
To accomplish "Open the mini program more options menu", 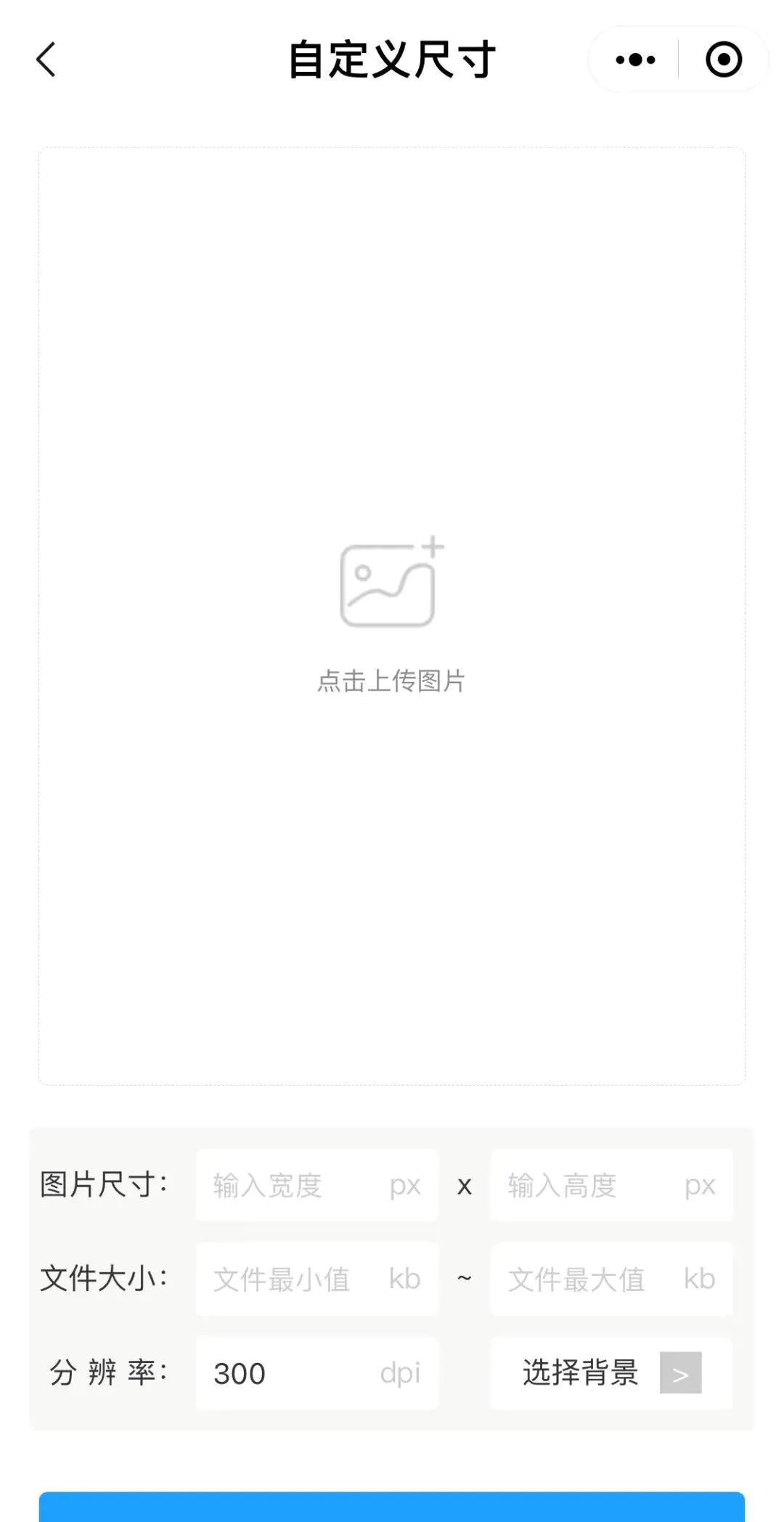I will click(635, 60).
